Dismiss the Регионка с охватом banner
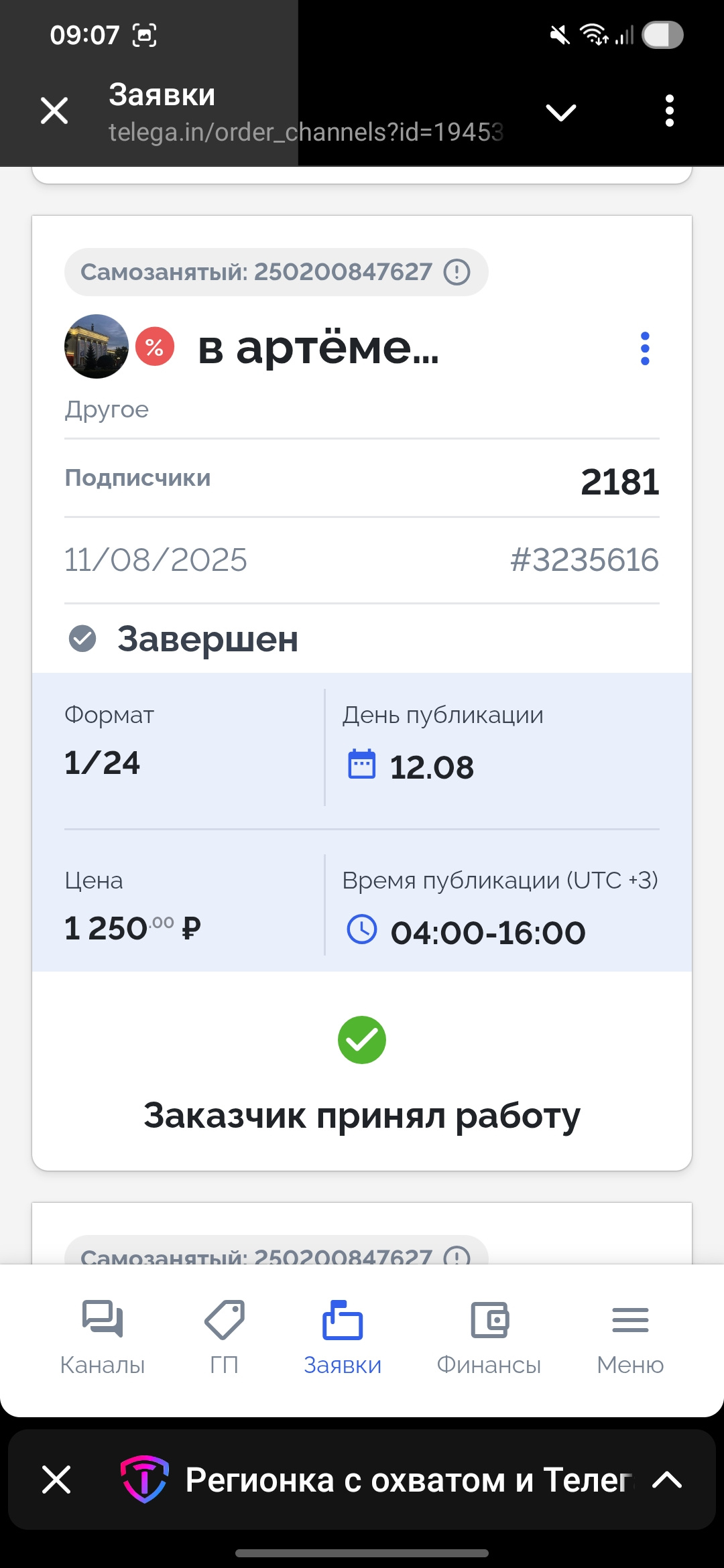Viewport: 724px width, 1568px height. point(56,1480)
